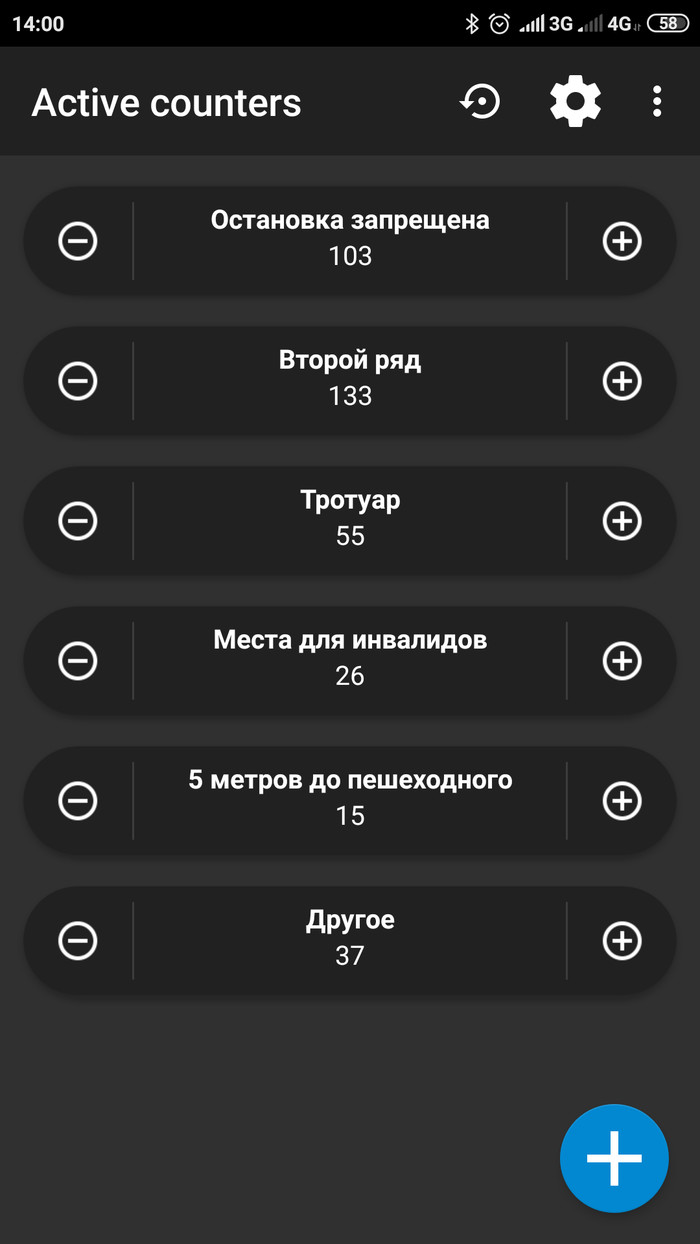Increment the Второй ряд counter
Screen dimensions: 700x1244
622,381
